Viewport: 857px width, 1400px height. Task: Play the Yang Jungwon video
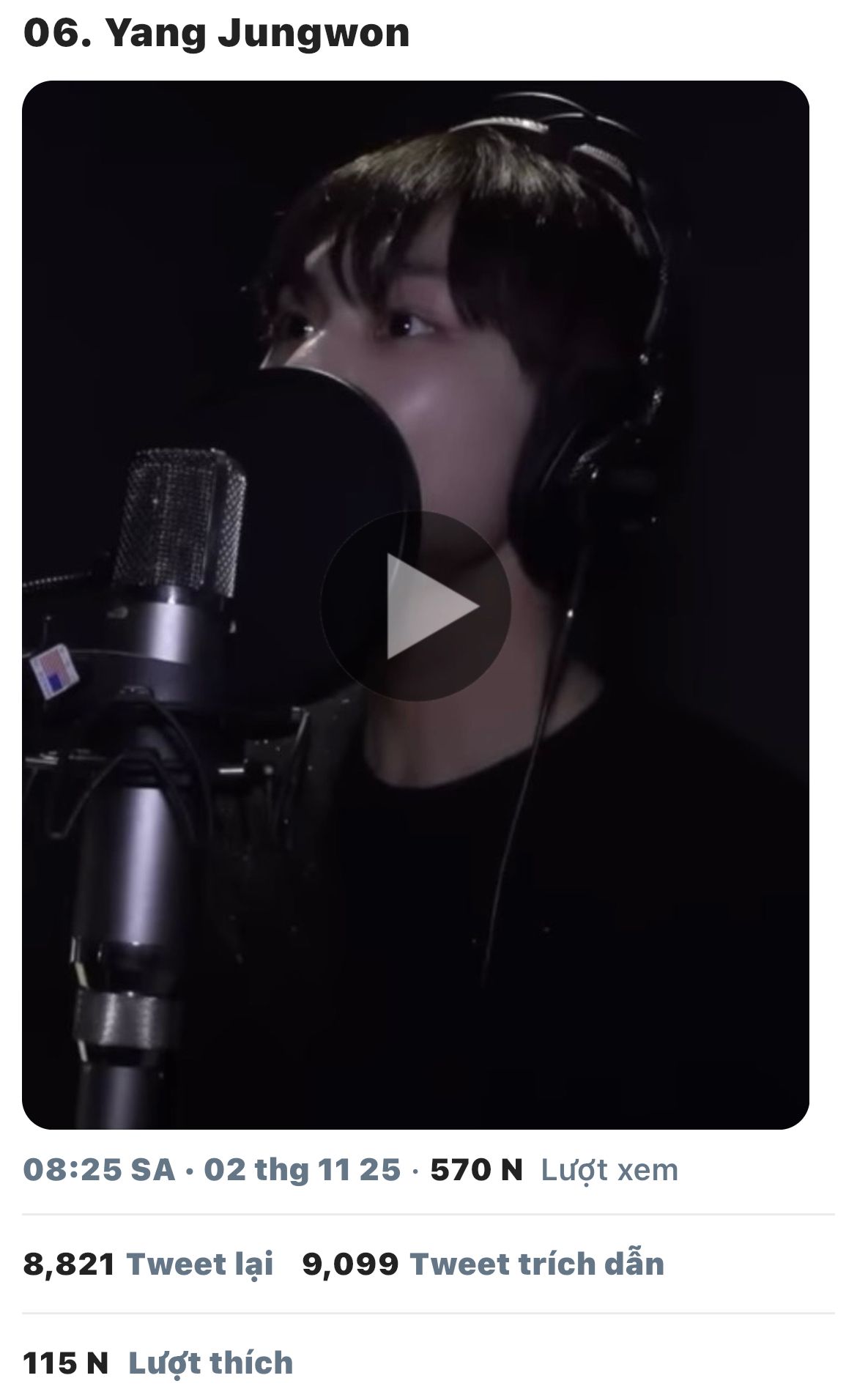pos(415,606)
